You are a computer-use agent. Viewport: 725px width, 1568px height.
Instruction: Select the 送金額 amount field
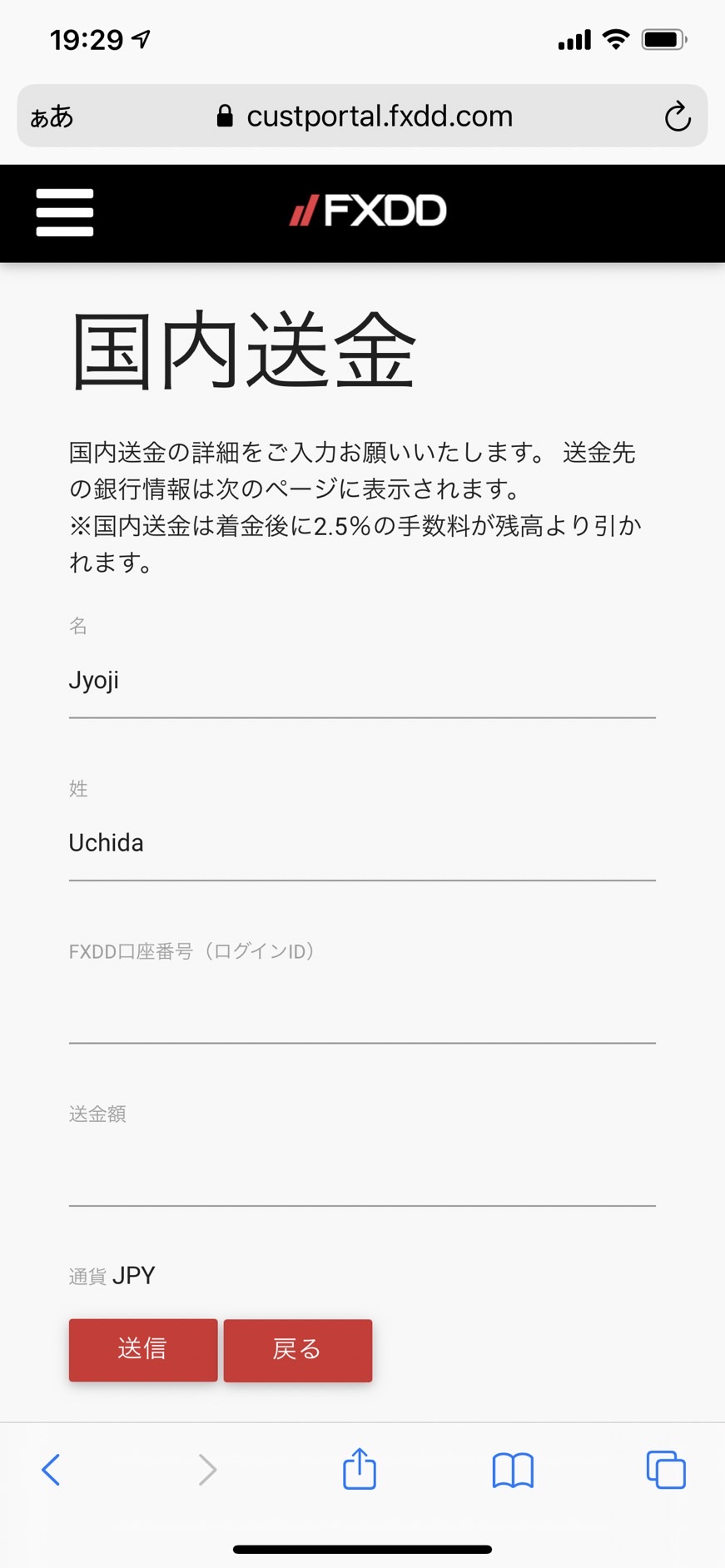pyautogui.click(x=362, y=1170)
